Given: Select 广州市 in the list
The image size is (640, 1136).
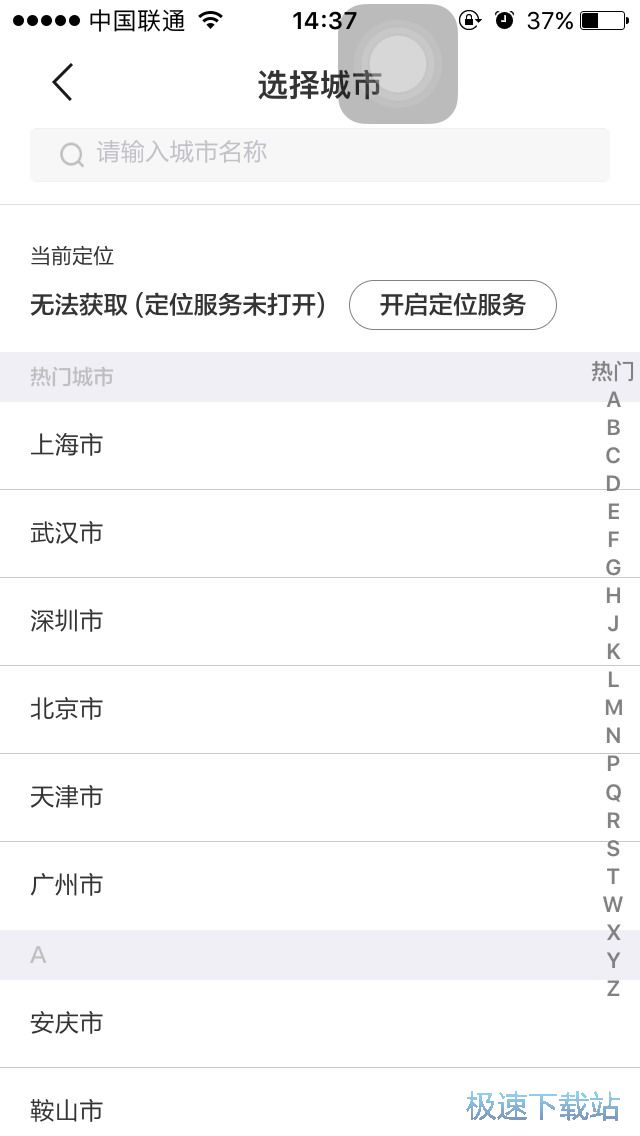Looking at the screenshot, I should [x=67, y=885].
